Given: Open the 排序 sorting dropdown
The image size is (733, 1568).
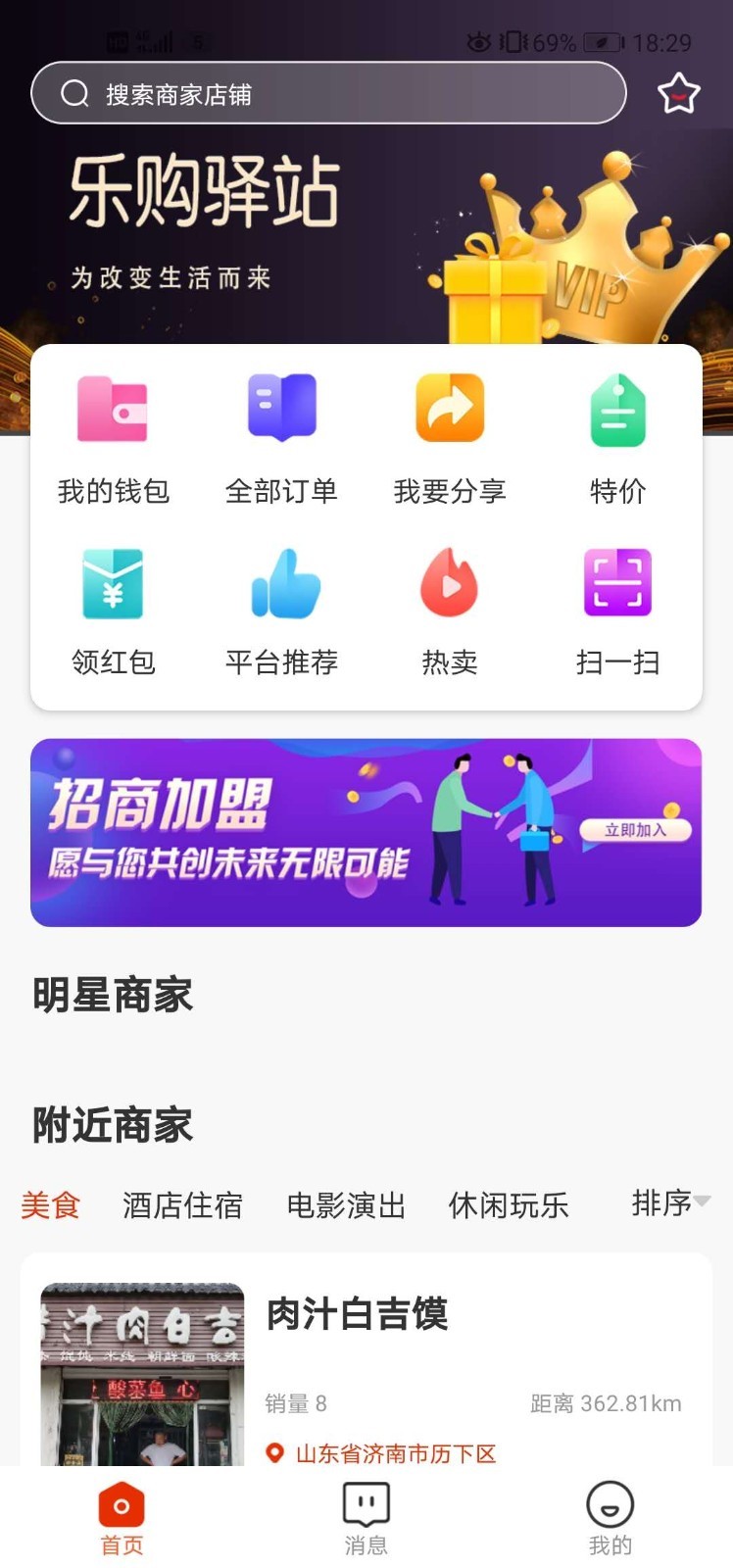Looking at the screenshot, I should pyautogui.click(x=670, y=1205).
